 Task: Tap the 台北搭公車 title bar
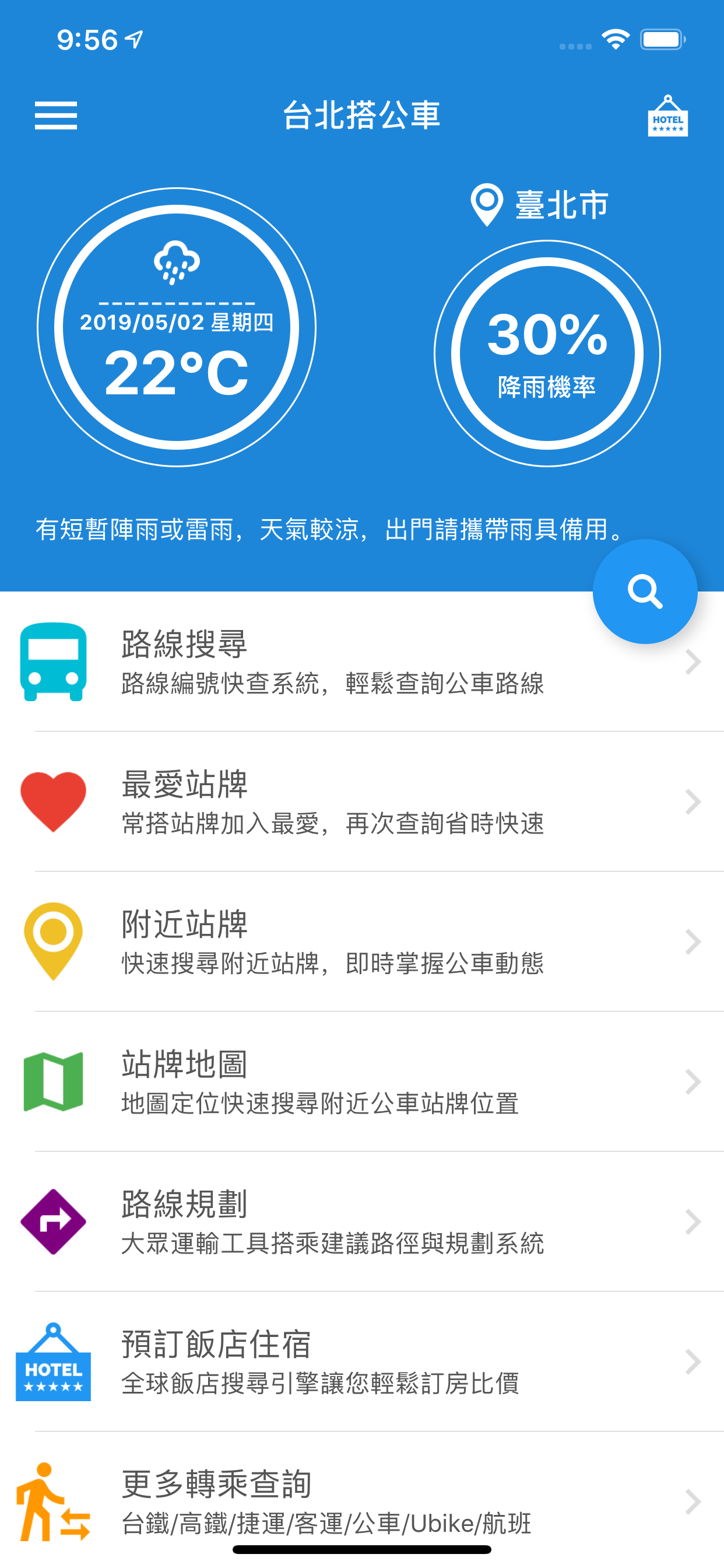pos(361,116)
